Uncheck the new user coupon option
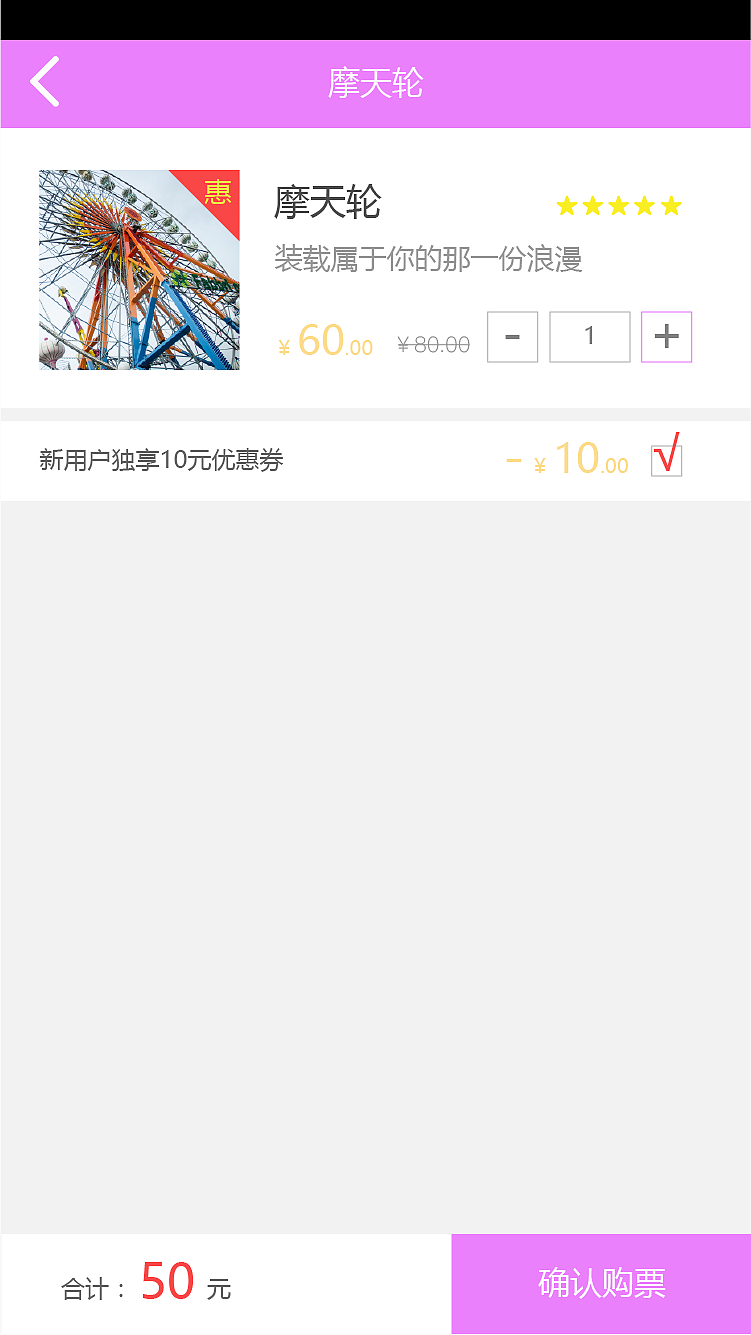Screen dimensions: 751x1335 coord(667,458)
